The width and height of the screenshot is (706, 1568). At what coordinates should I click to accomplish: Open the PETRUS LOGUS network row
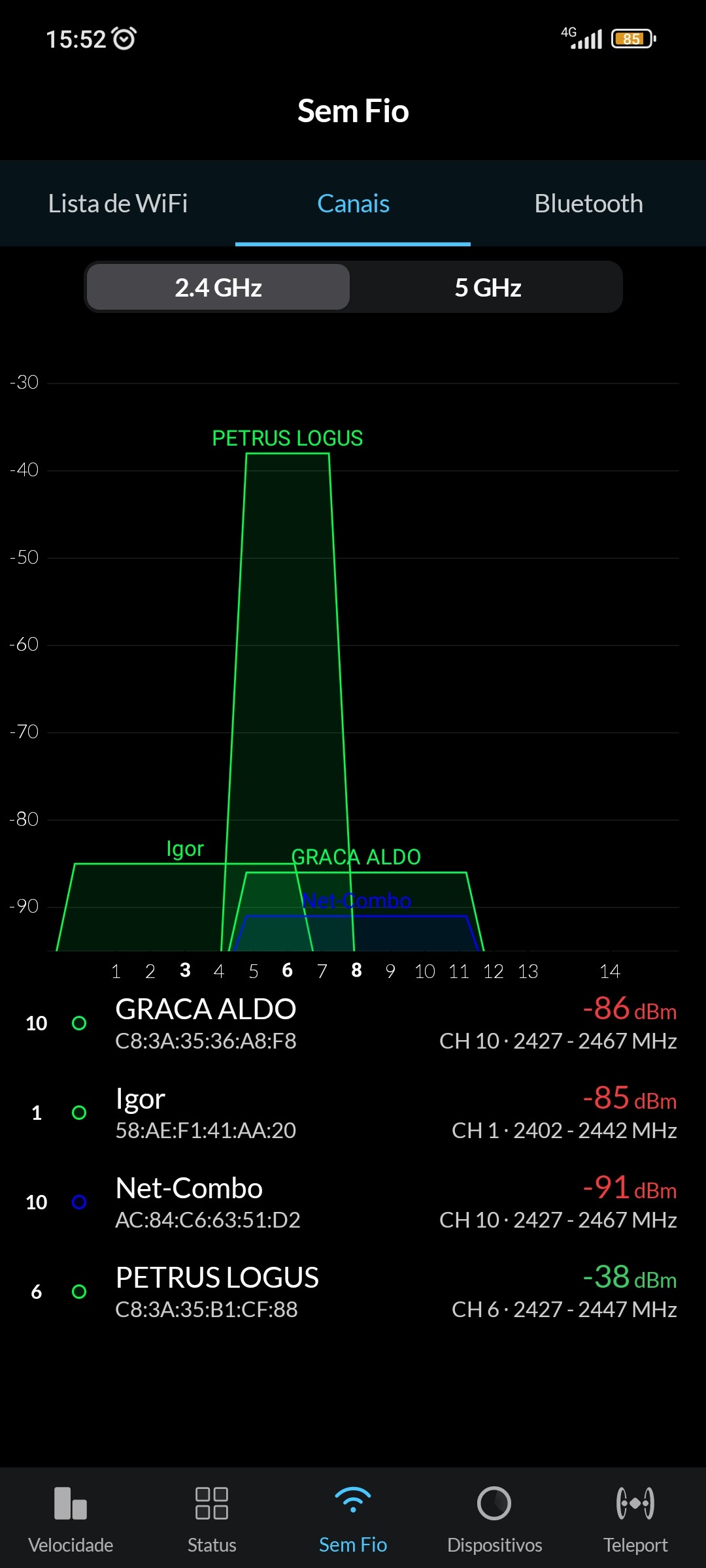coord(353,1292)
